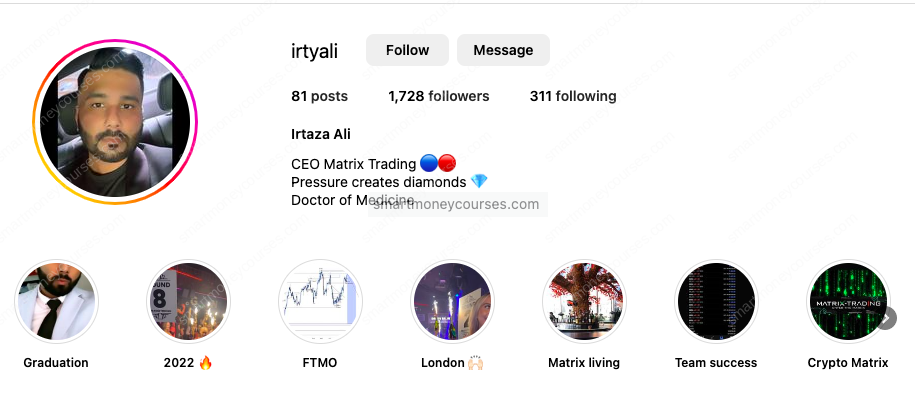Screen dimensions: 915x408
Task: Show more highlights with the arrow
Action: coord(886,318)
